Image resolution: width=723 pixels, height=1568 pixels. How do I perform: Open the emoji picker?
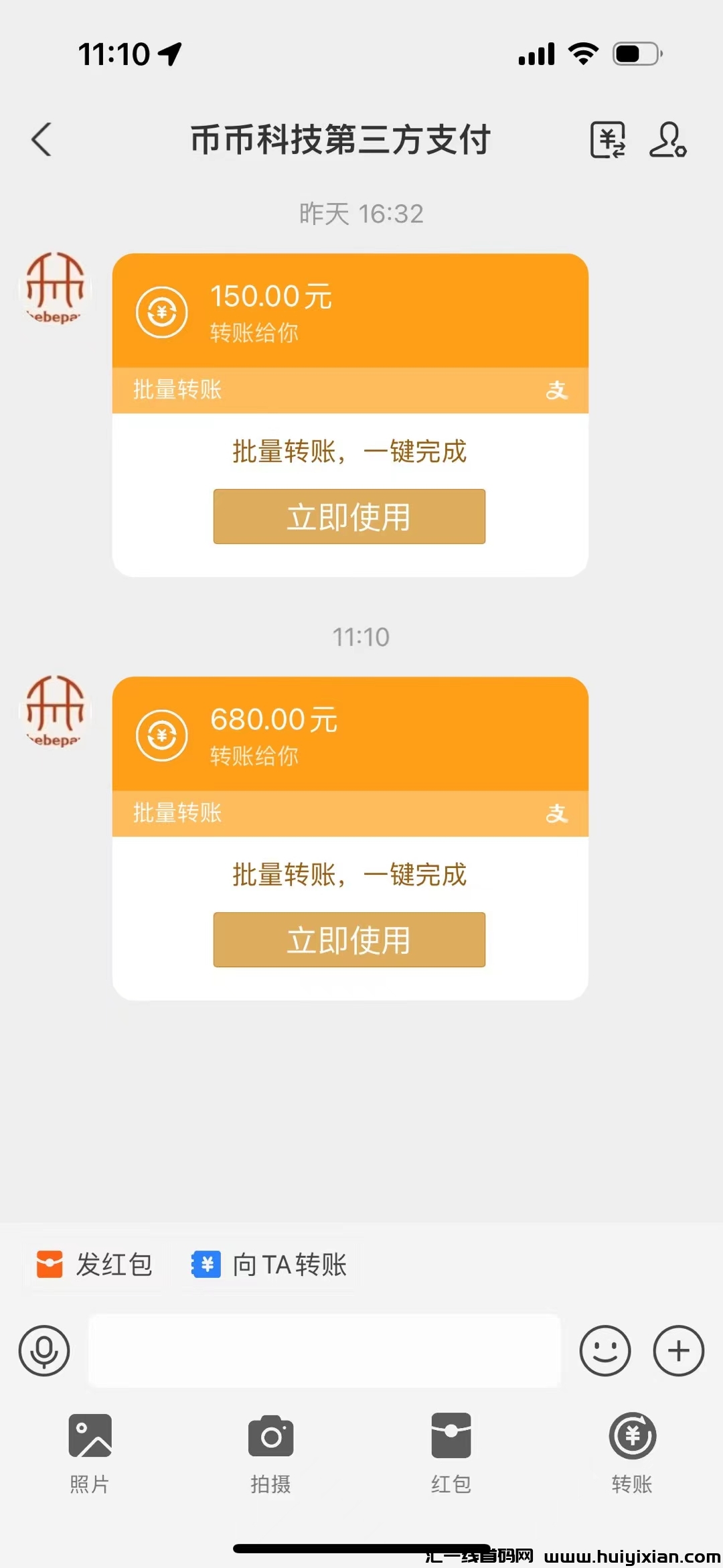pyautogui.click(x=605, y=1351)
